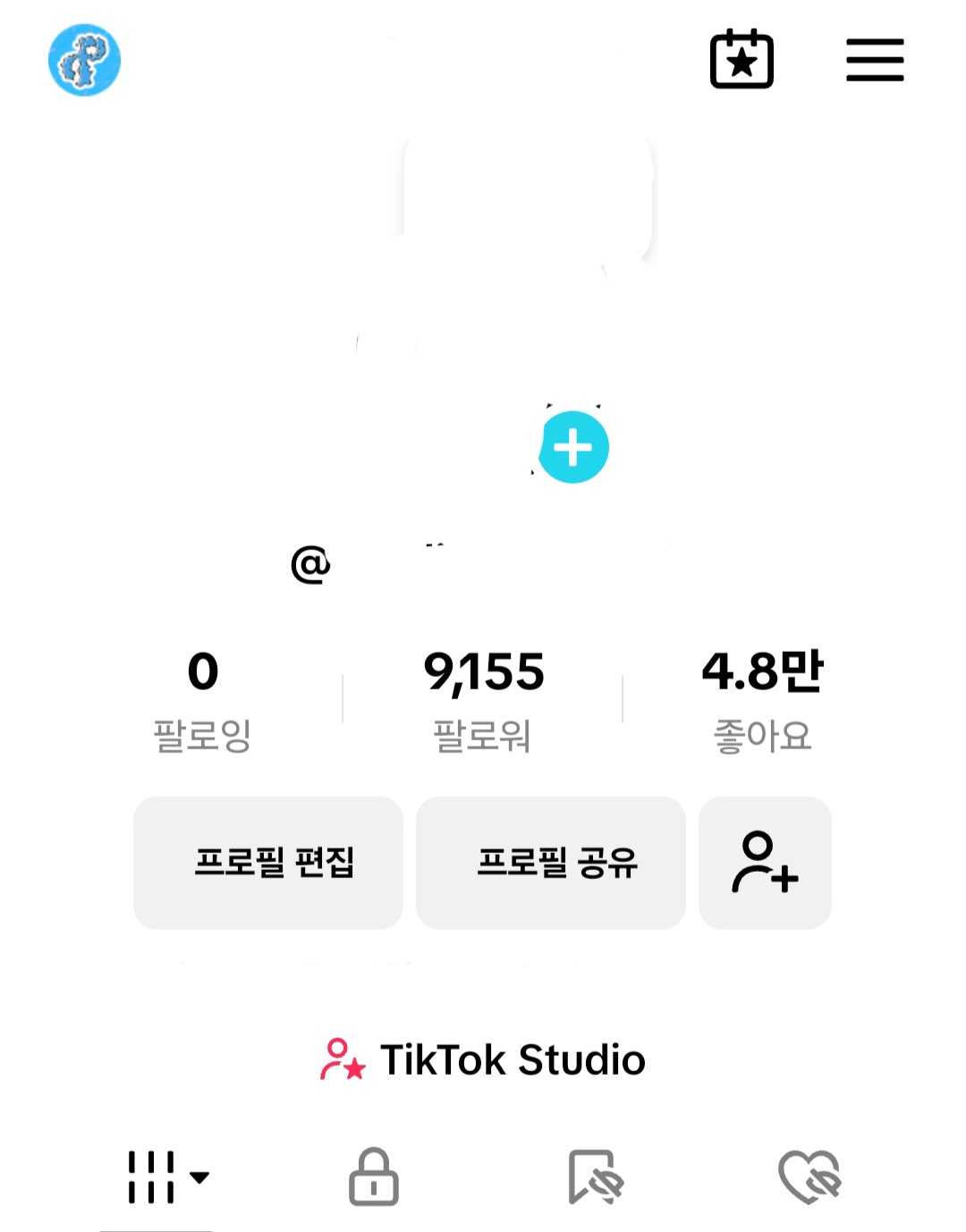The height and width of the screenshot is (1232, 966).
Task: Open the calendar star events icon
Action: coord(741,60)
